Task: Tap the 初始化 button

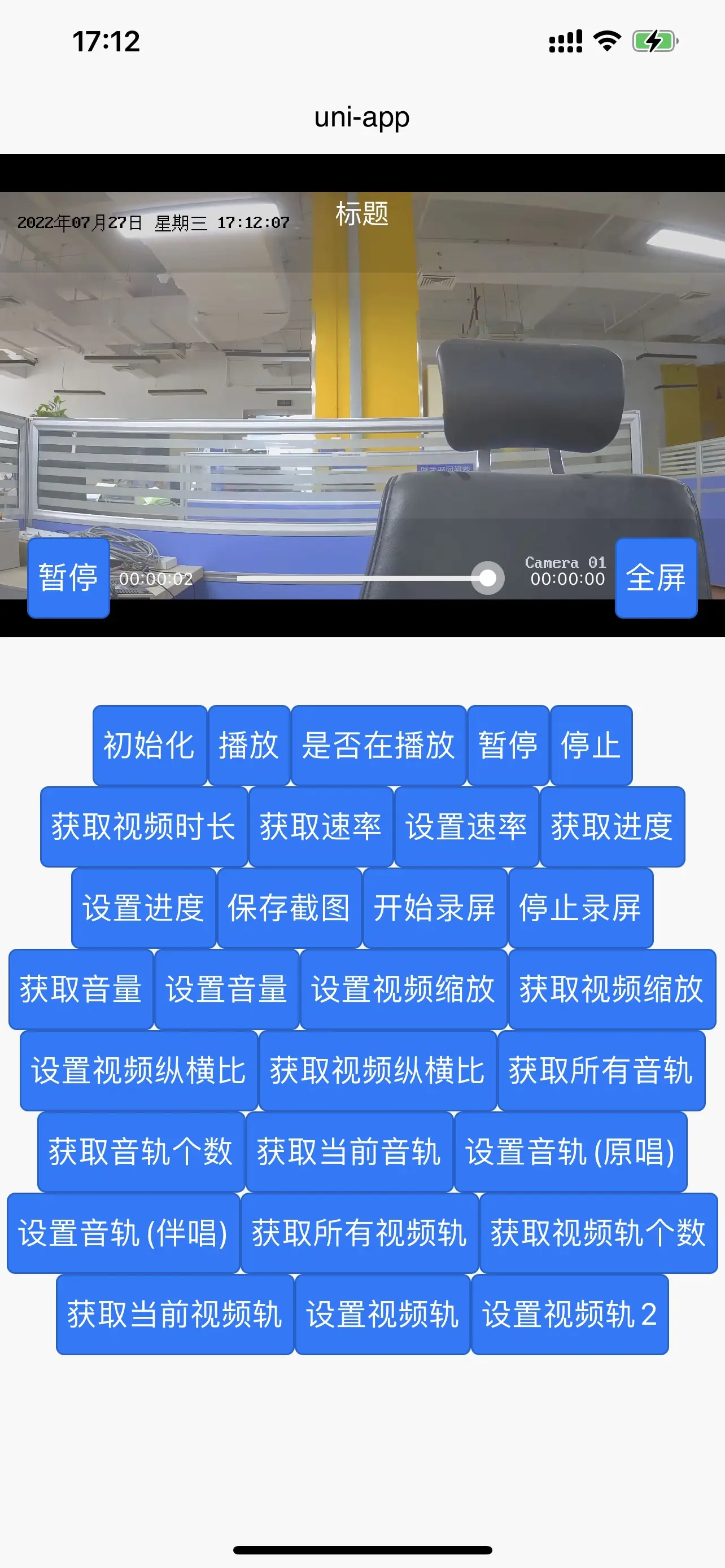Action: 149,745
